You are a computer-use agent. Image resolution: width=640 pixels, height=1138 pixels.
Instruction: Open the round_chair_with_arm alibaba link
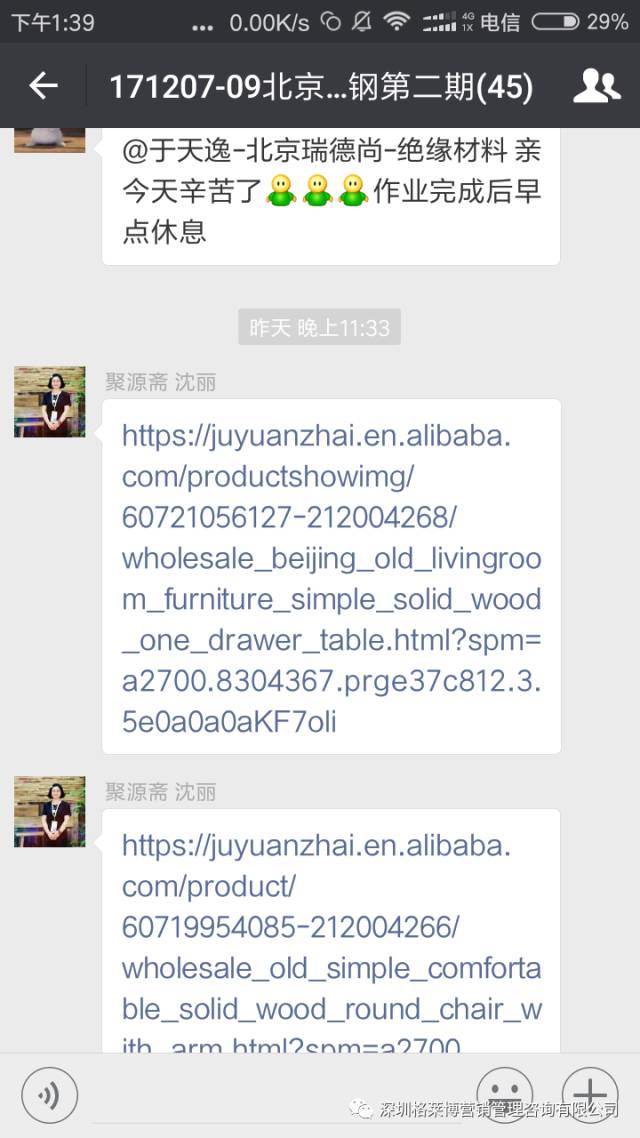[x=330, y=948]
